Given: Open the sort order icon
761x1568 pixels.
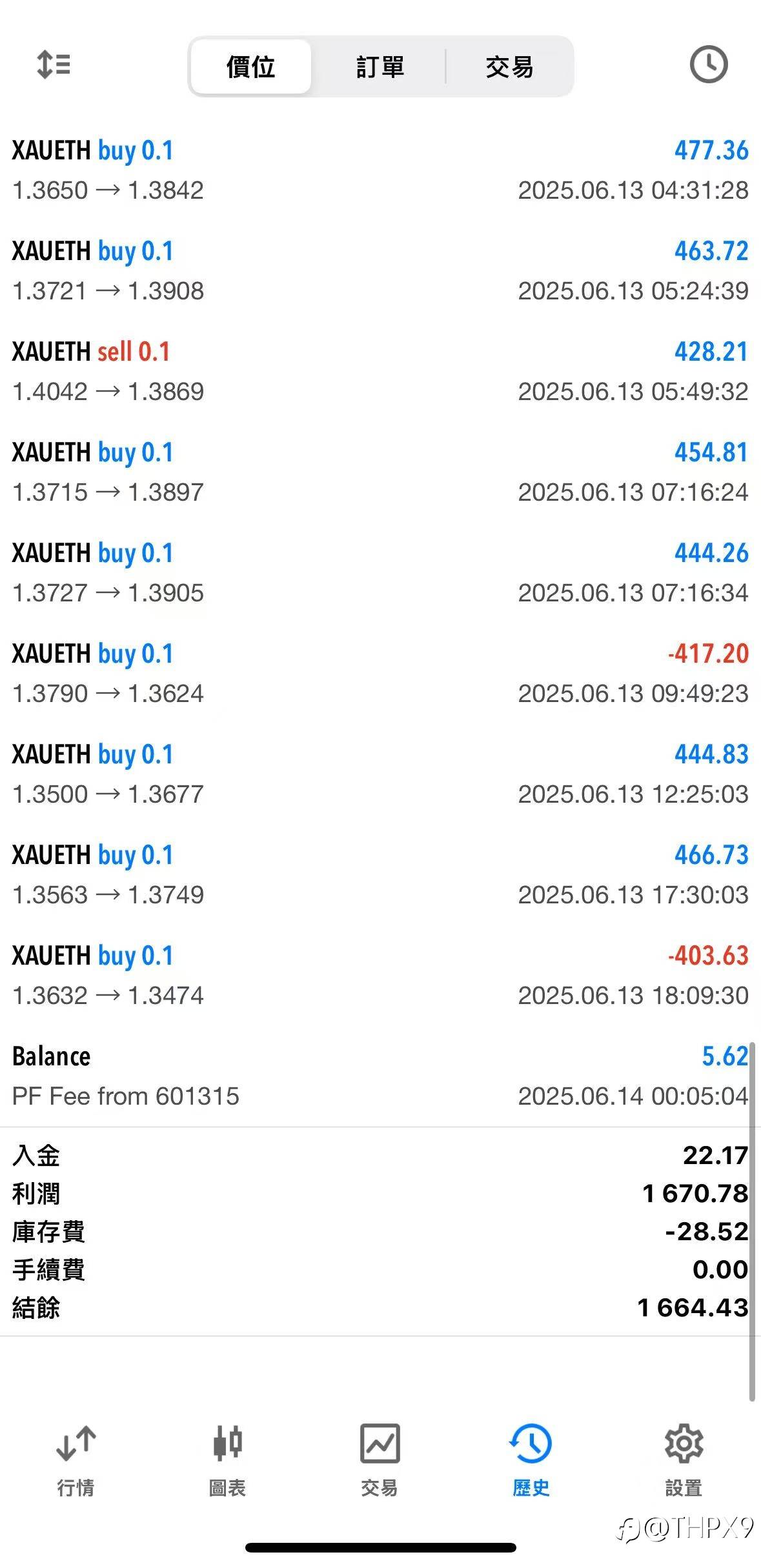Looking at the screenshot, I should [54, 65].
